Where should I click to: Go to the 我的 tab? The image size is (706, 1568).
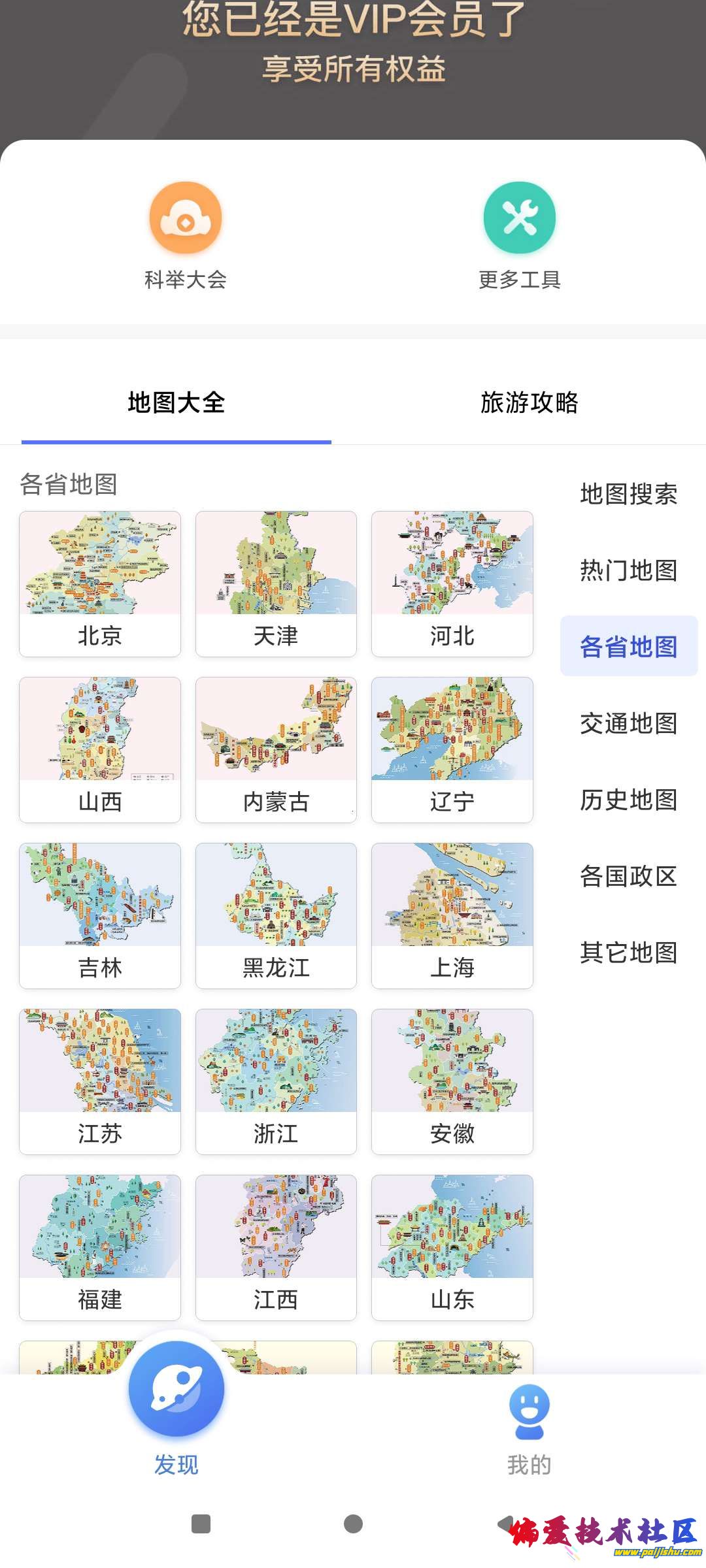pyautogui.click(x=529, y=1431)
